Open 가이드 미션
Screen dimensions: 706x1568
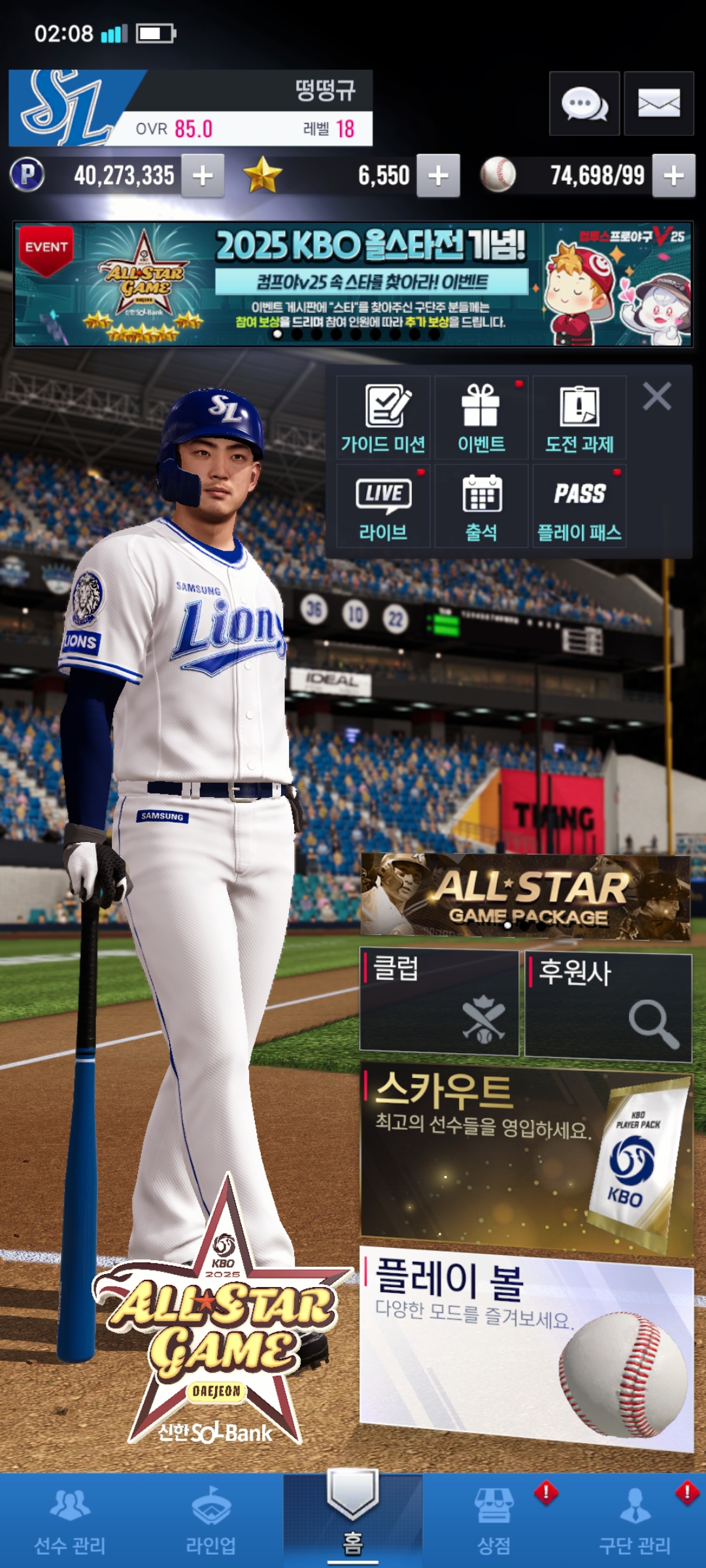[383, 418]
